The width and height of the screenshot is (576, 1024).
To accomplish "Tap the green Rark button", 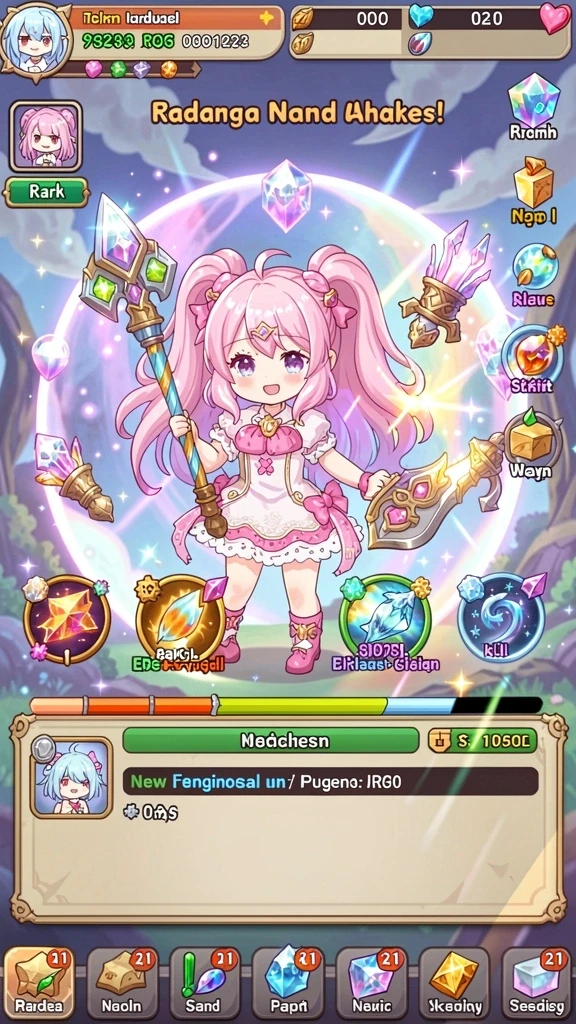I will [x=46, y=191].
